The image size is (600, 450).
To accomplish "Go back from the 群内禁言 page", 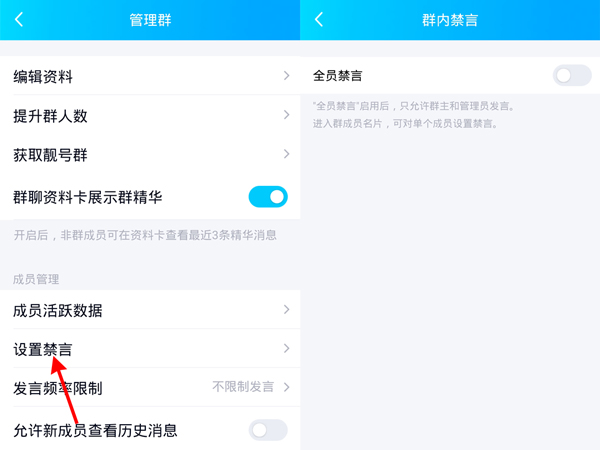I will point(319,20).
